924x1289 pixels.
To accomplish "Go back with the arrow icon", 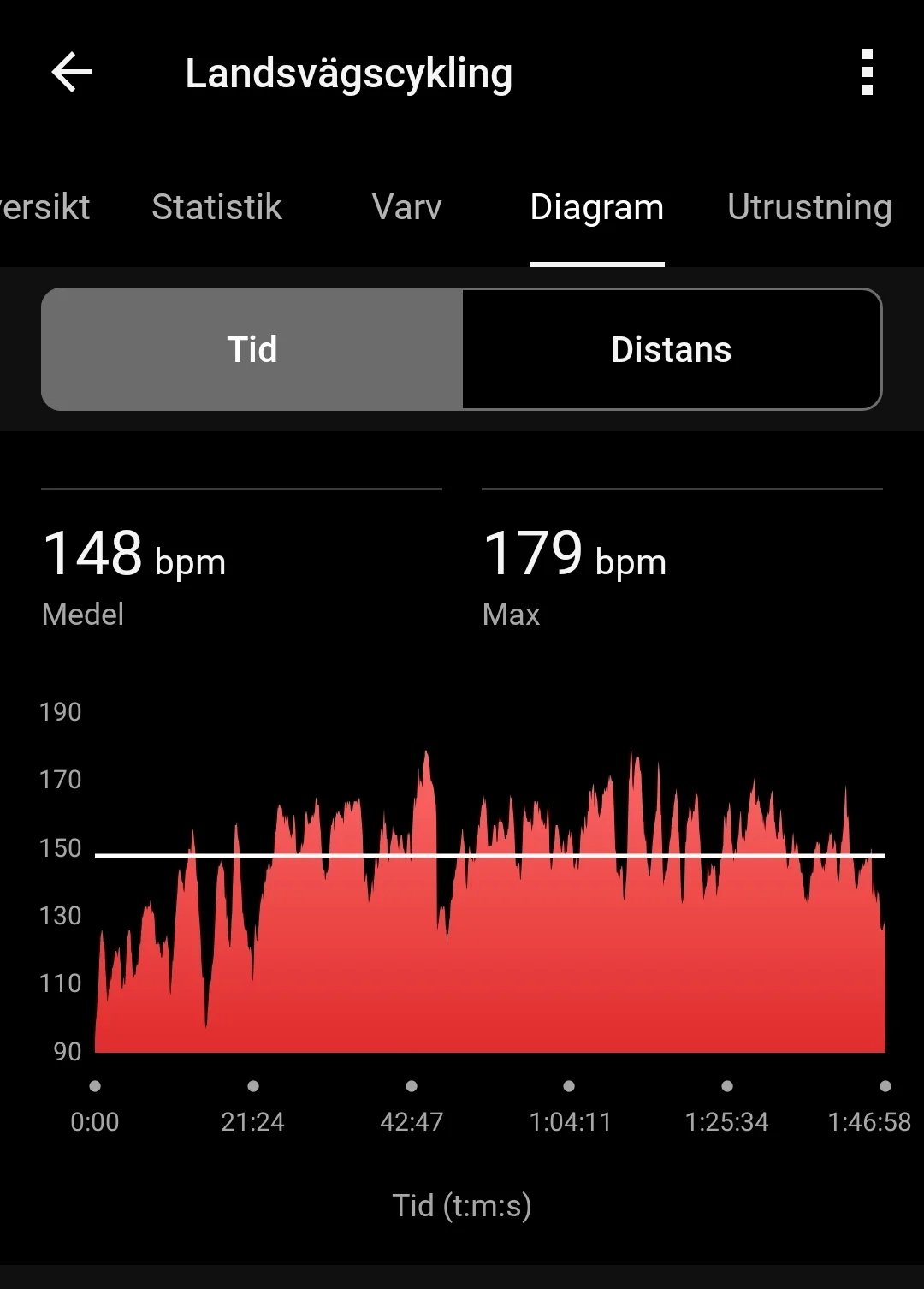I will click(72, 72).
